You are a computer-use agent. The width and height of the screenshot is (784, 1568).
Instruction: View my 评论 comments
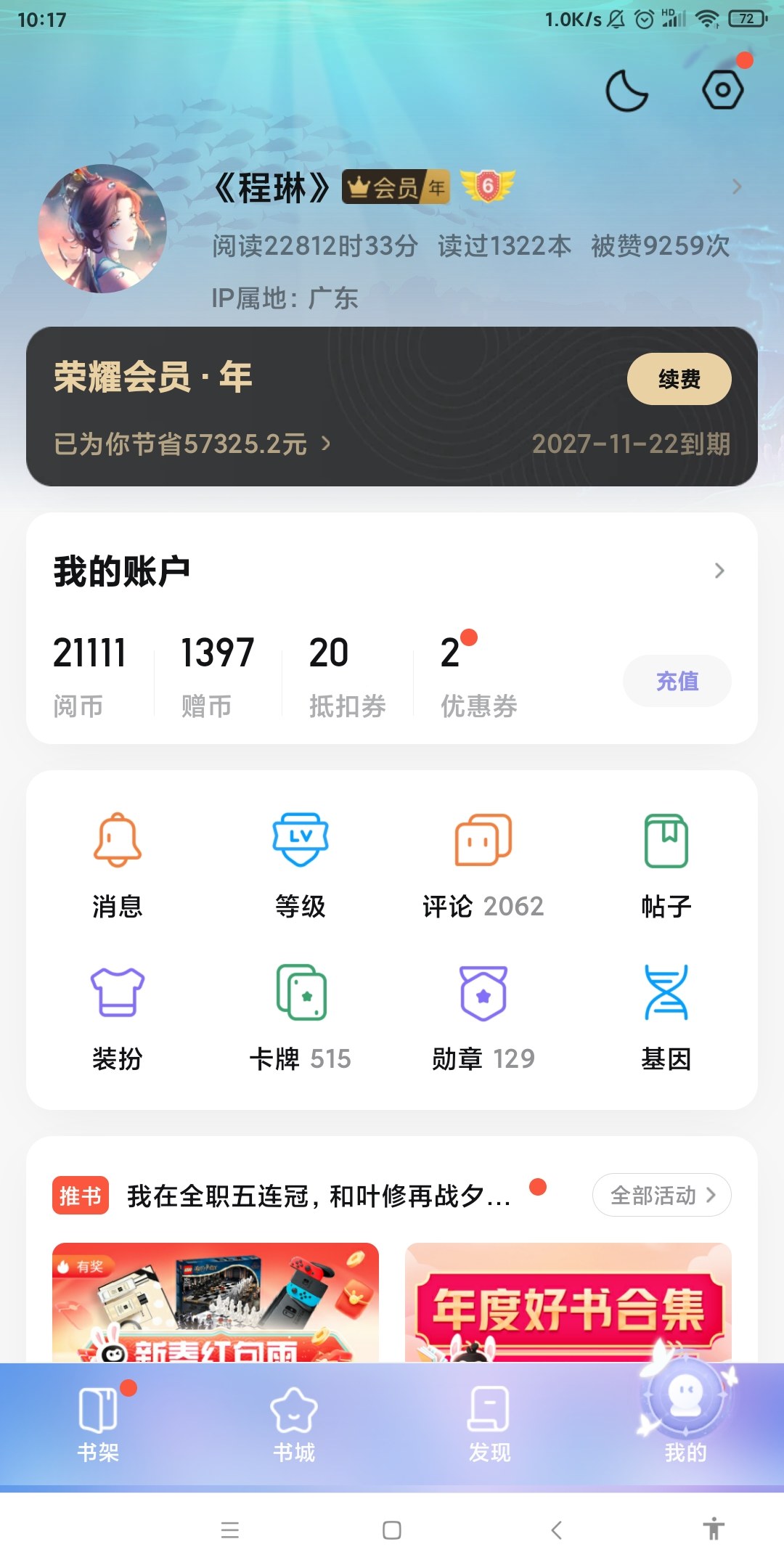(x=483, y=864)
